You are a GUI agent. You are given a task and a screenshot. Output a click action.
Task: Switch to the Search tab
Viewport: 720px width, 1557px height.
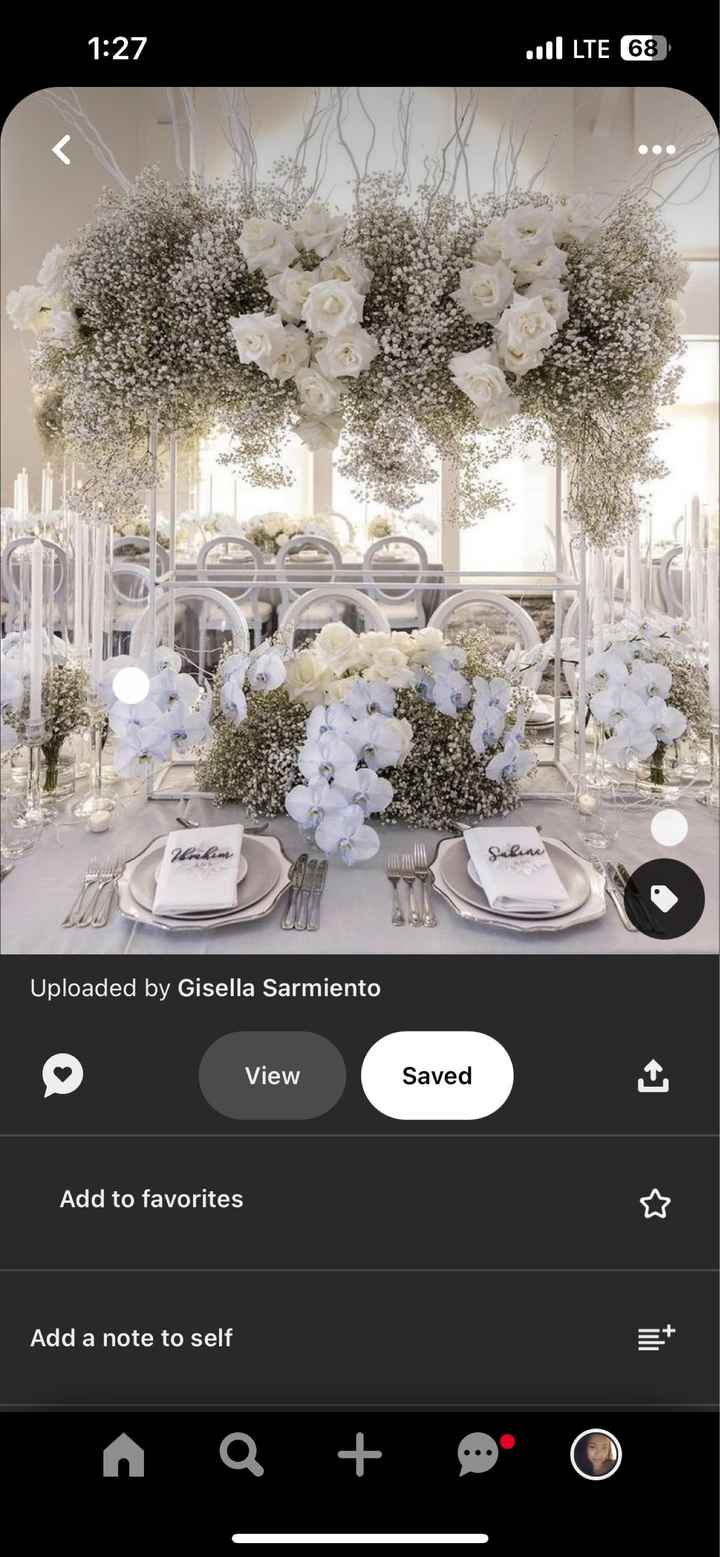tap(242, 1455)
